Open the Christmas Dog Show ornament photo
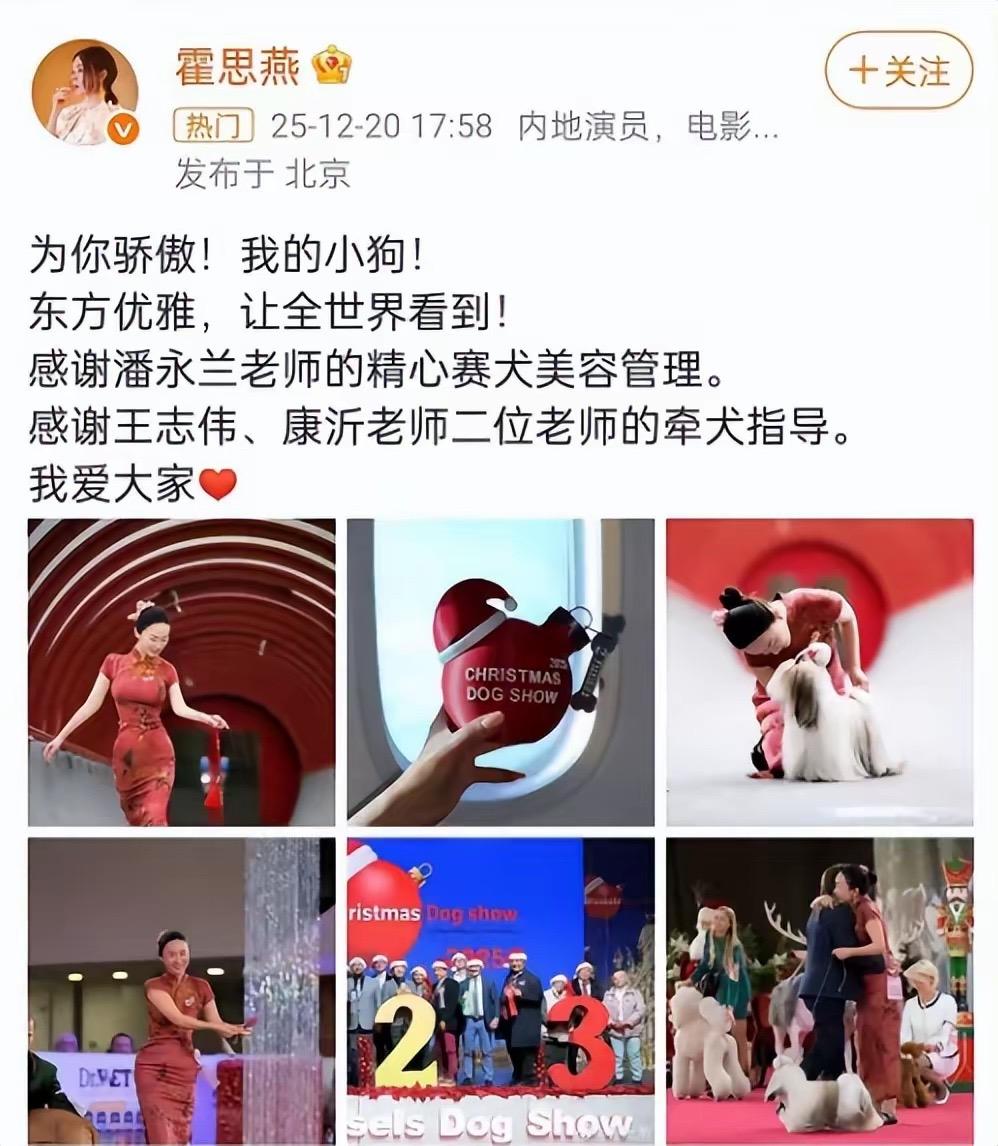The height and width of the screenshot is (1146, 998). click(x=500, y=672)
